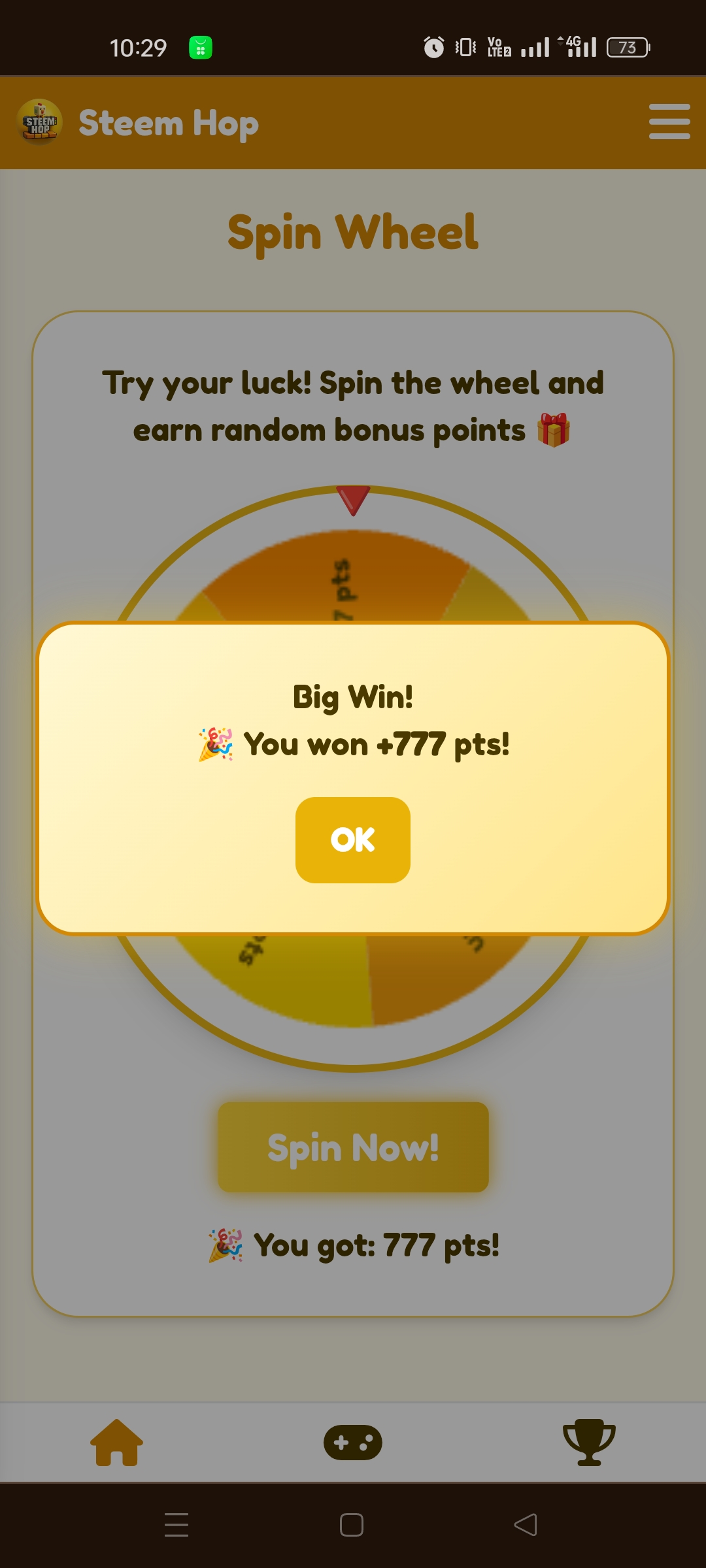Tap the Spin Now! button
706x1568 pixels.
pos(353,1147)
